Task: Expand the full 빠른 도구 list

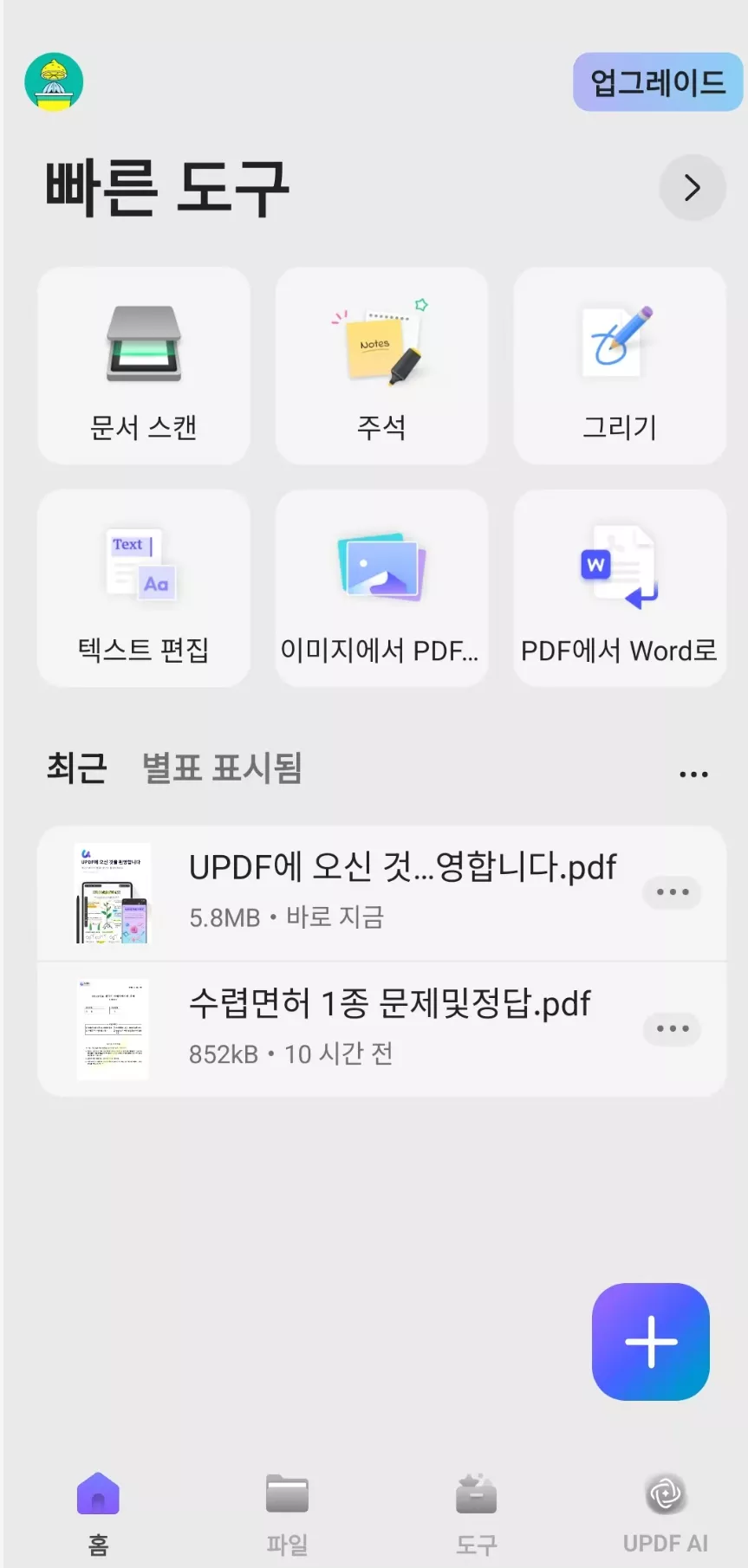Action: [691, 187]
